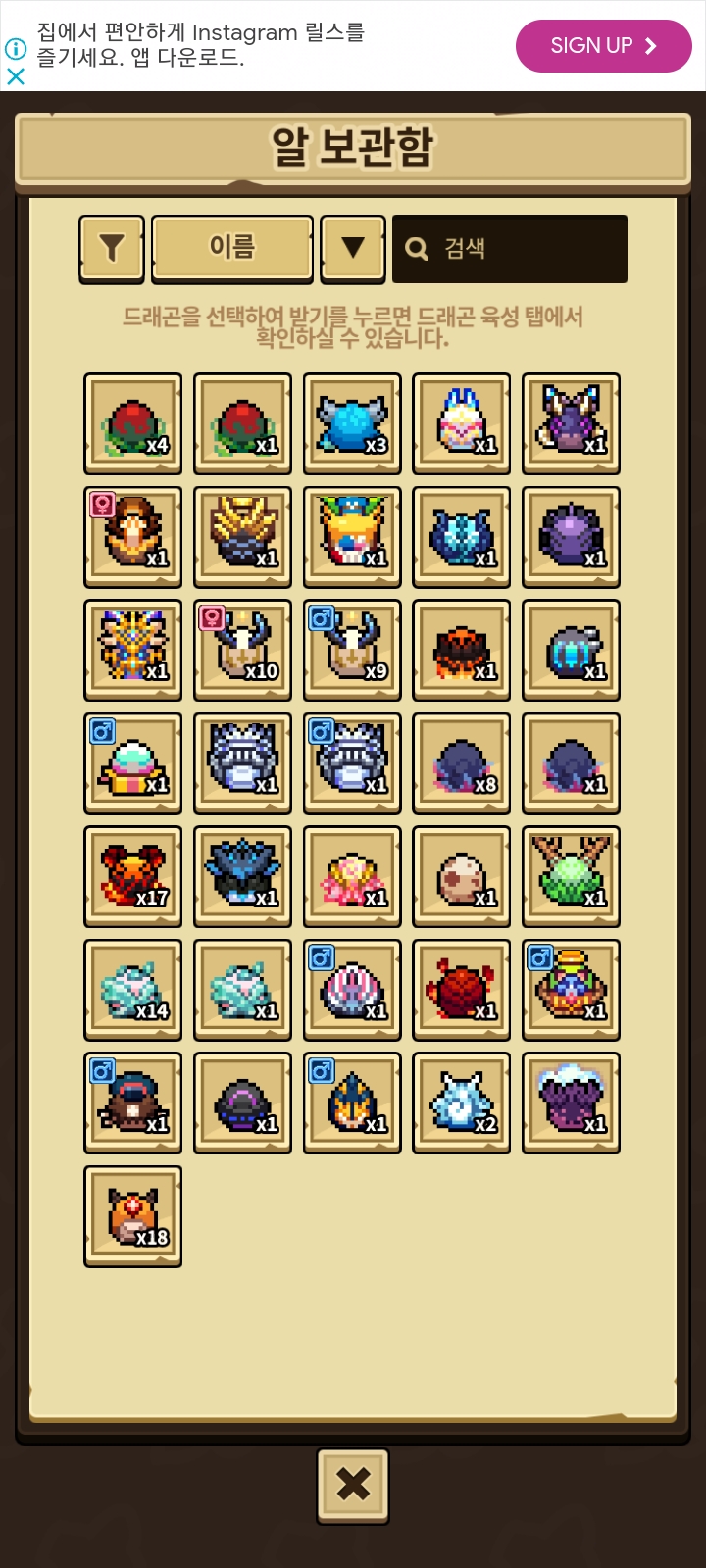Tap the 검색 search field
The image size is (706, 1568).
(510, 249)
